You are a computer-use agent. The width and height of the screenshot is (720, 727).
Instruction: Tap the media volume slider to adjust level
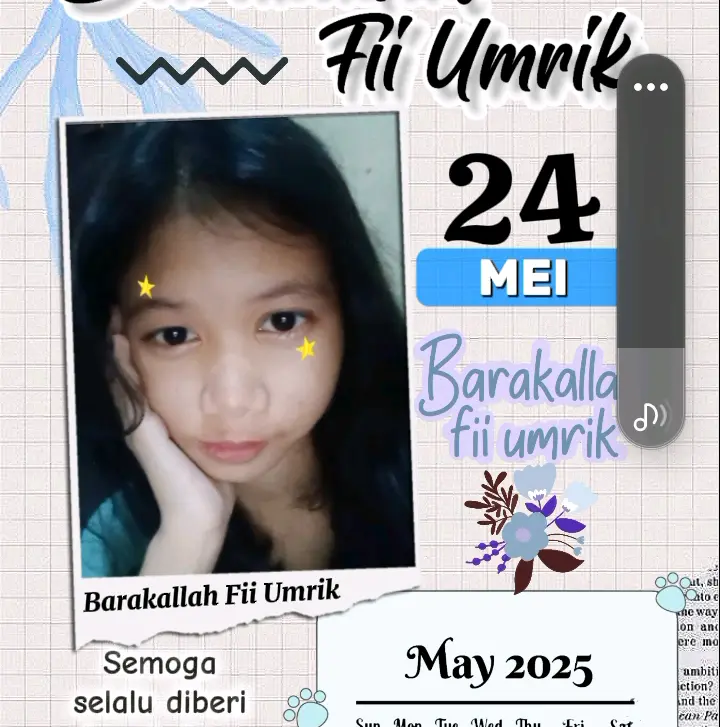650,250
